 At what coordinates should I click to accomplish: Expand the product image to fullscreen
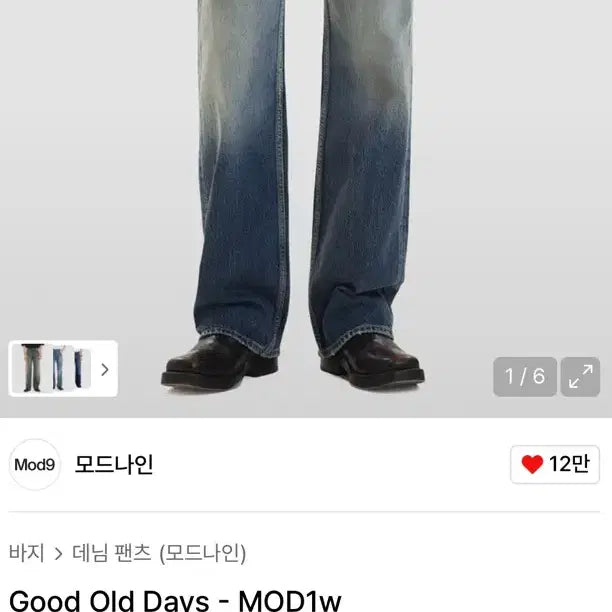click(580, 377)
